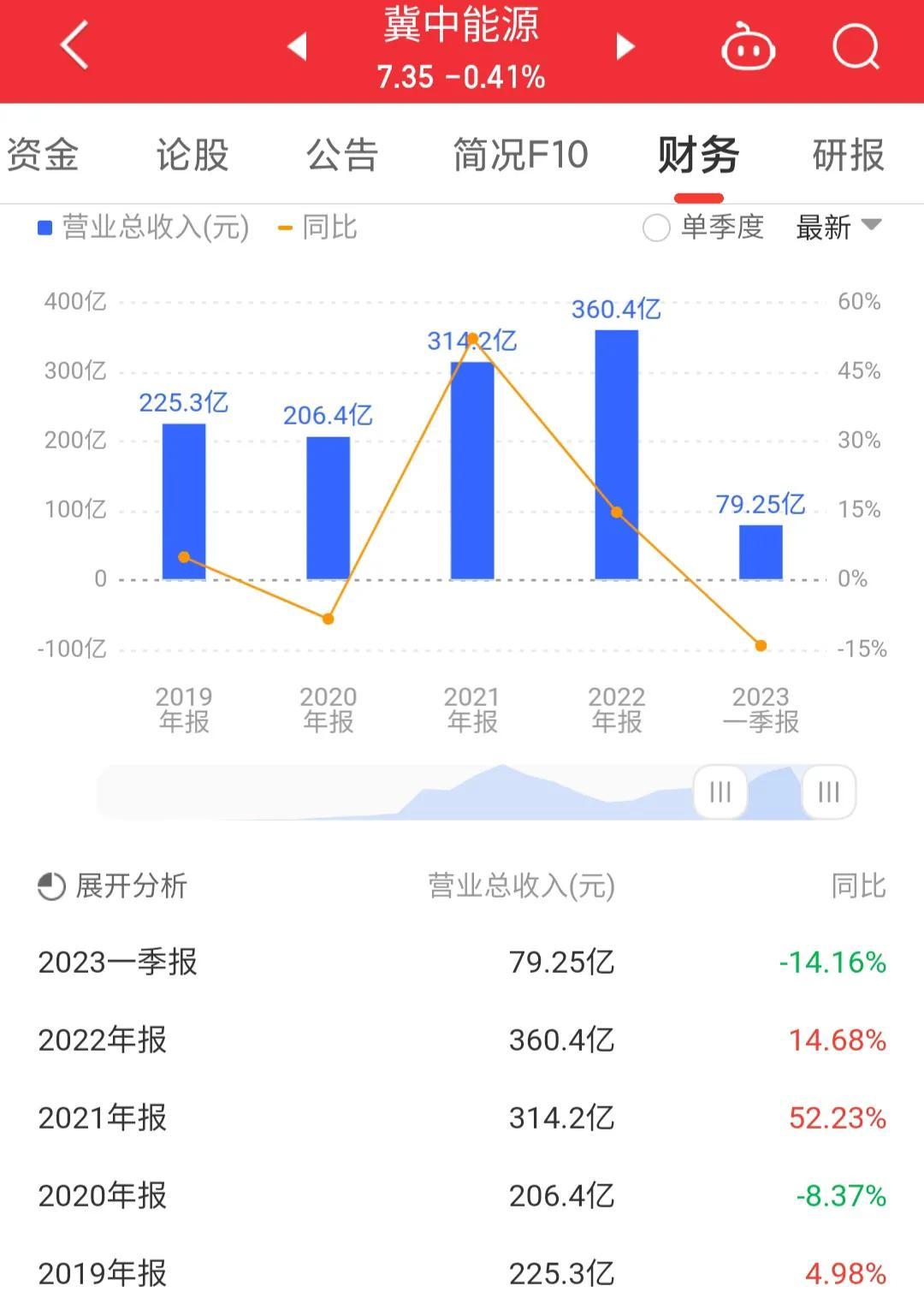Screen dimensions: 924x1298
Task: Click the pie chart icon beside 展开分析
Action: coord(49,886)
